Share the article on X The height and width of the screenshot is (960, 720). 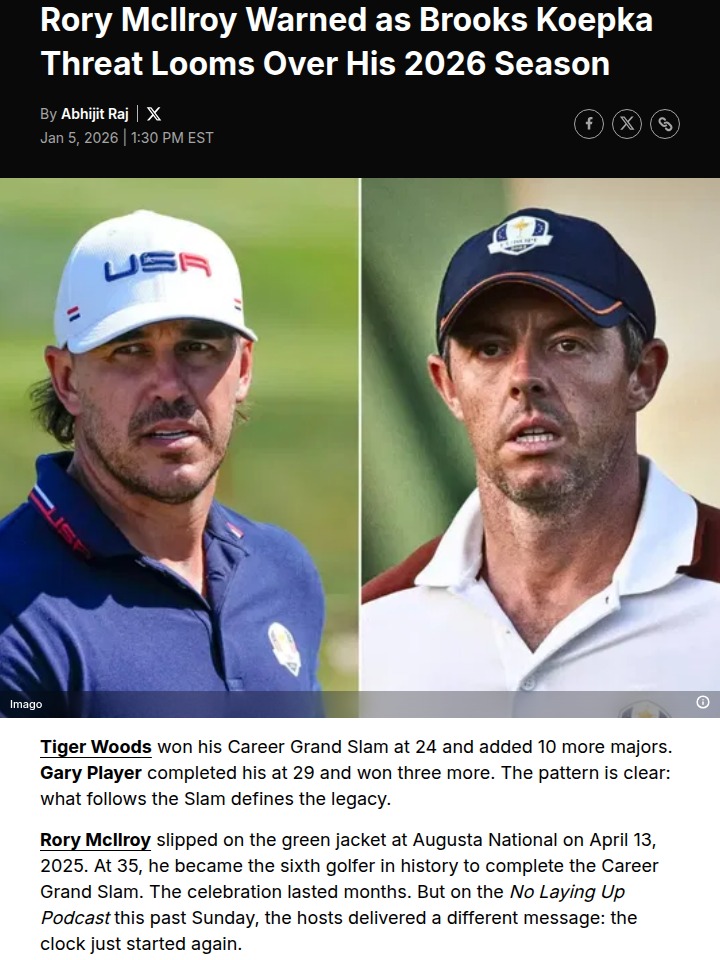(627, 124)
